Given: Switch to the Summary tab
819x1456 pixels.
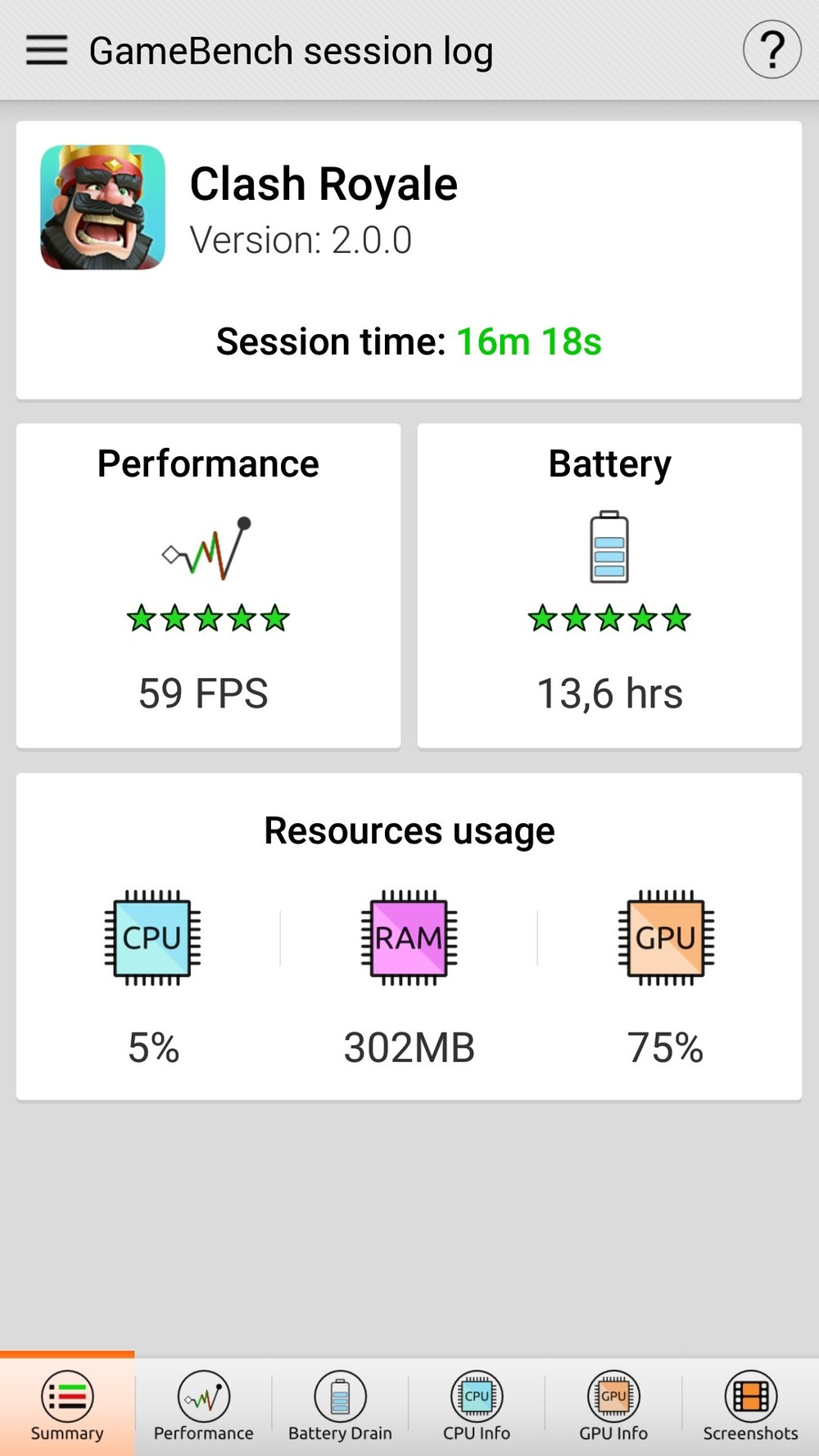Looking at the screenshot, I should [67, 1405].
